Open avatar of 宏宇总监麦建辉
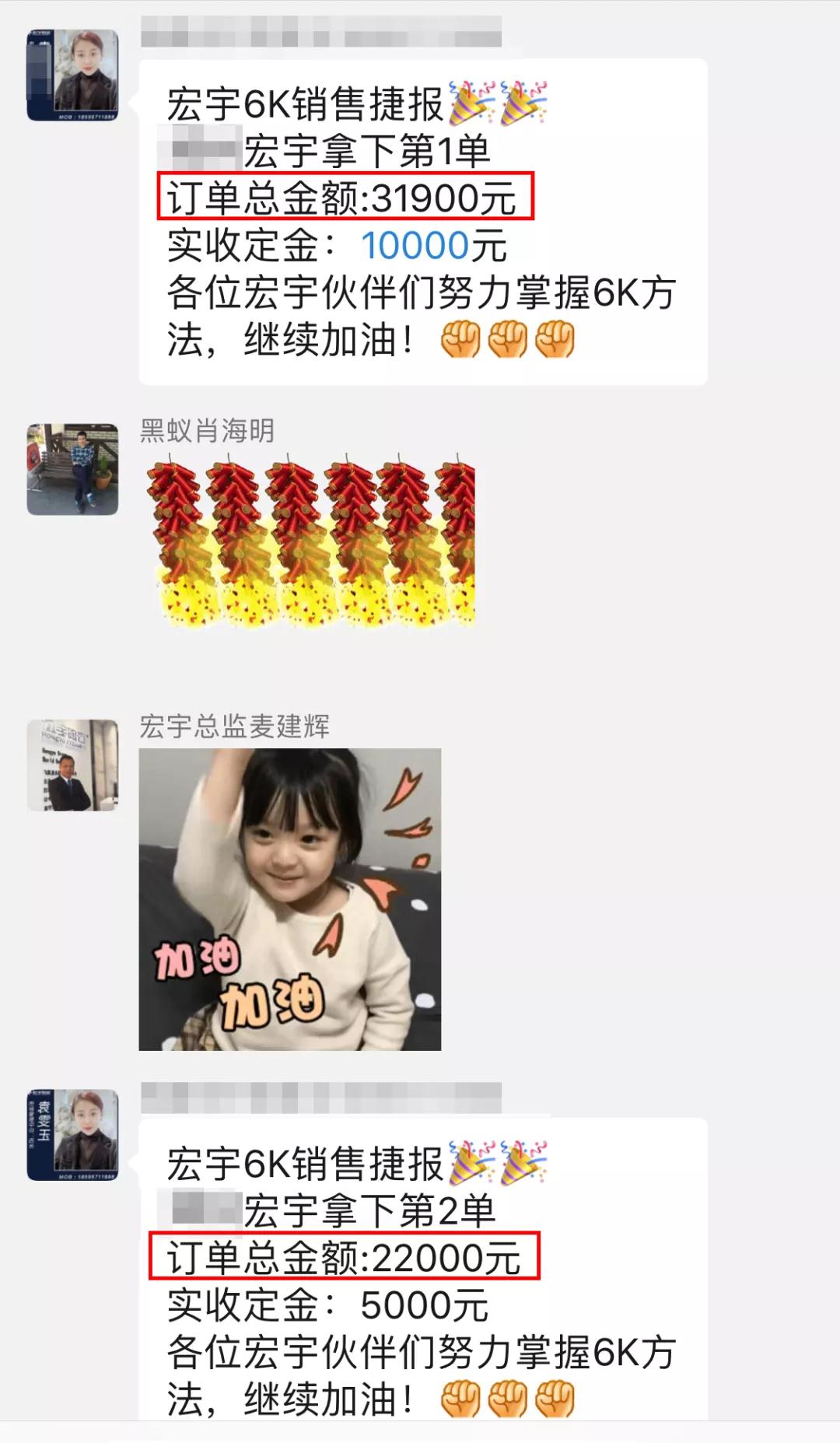Viewport: 840px width, 1443px height. coord(72,765)
